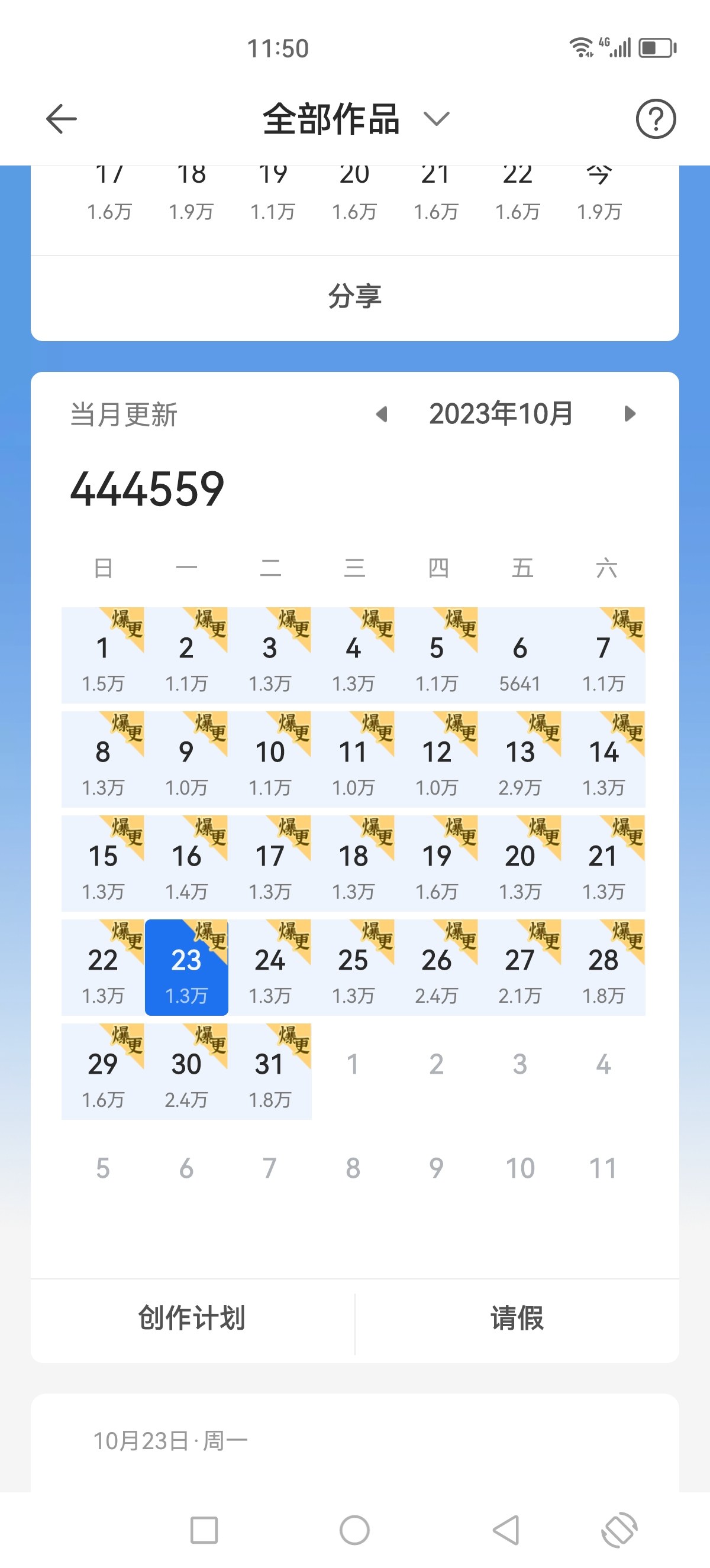Image resolution: width=710 pixels, height=1568 pixels.
Task: Select October 6 with 5641 words
Action: click(519, 656)
